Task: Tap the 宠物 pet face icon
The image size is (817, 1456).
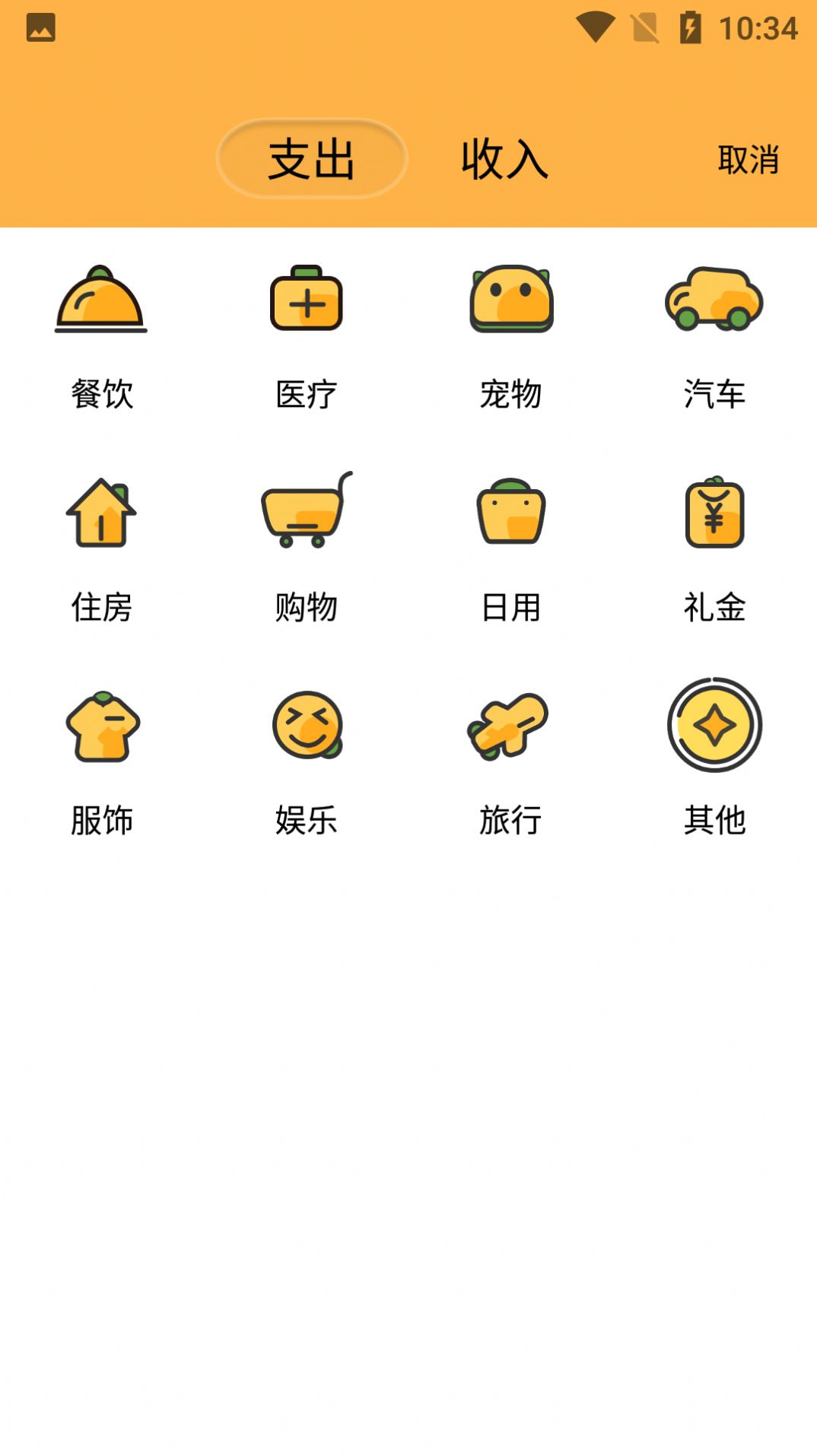Action: pyautogui.click(x=510, y=299)
